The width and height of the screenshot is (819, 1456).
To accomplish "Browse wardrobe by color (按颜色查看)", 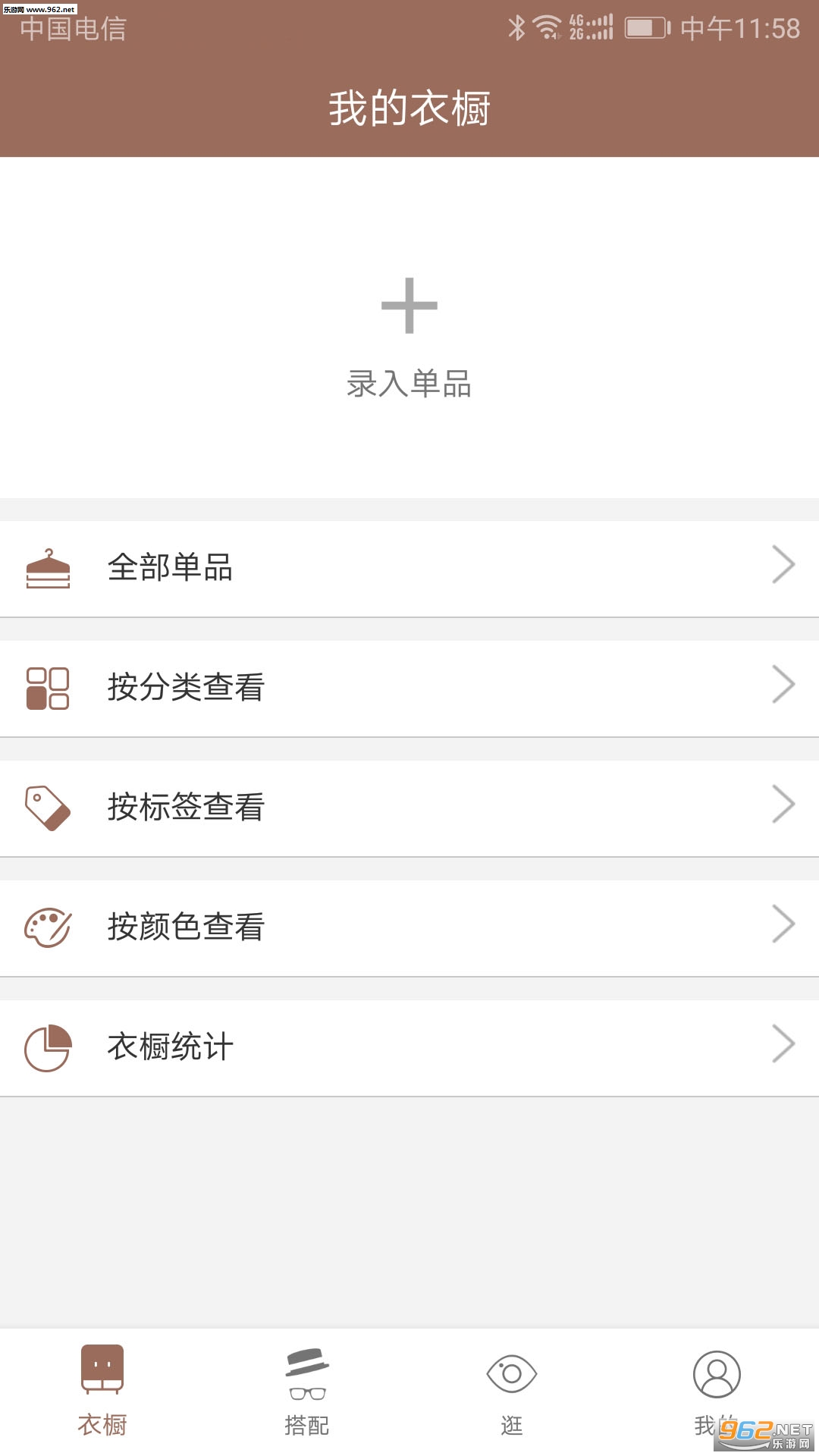I will tap(409, 927).
